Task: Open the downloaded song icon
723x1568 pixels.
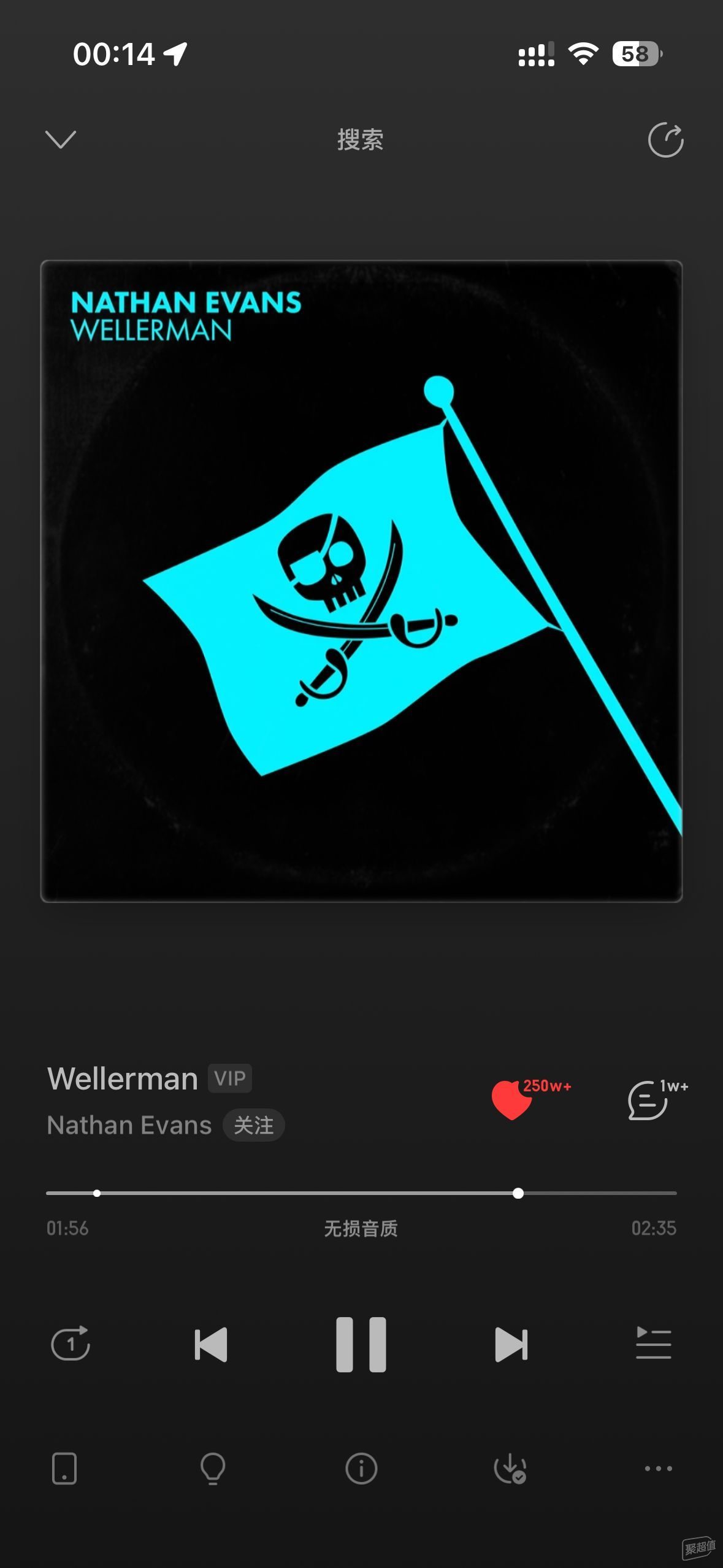Action: coord(510,1469)
